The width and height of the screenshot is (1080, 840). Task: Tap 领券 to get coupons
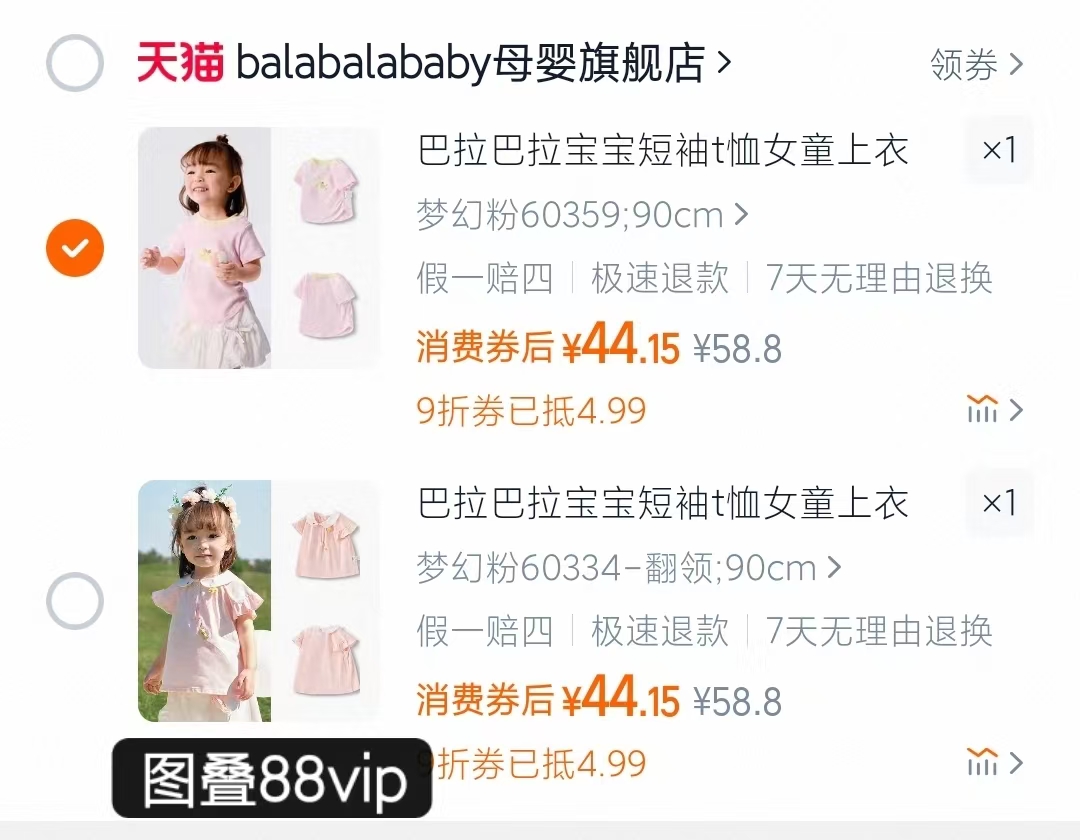click(976, 65)
